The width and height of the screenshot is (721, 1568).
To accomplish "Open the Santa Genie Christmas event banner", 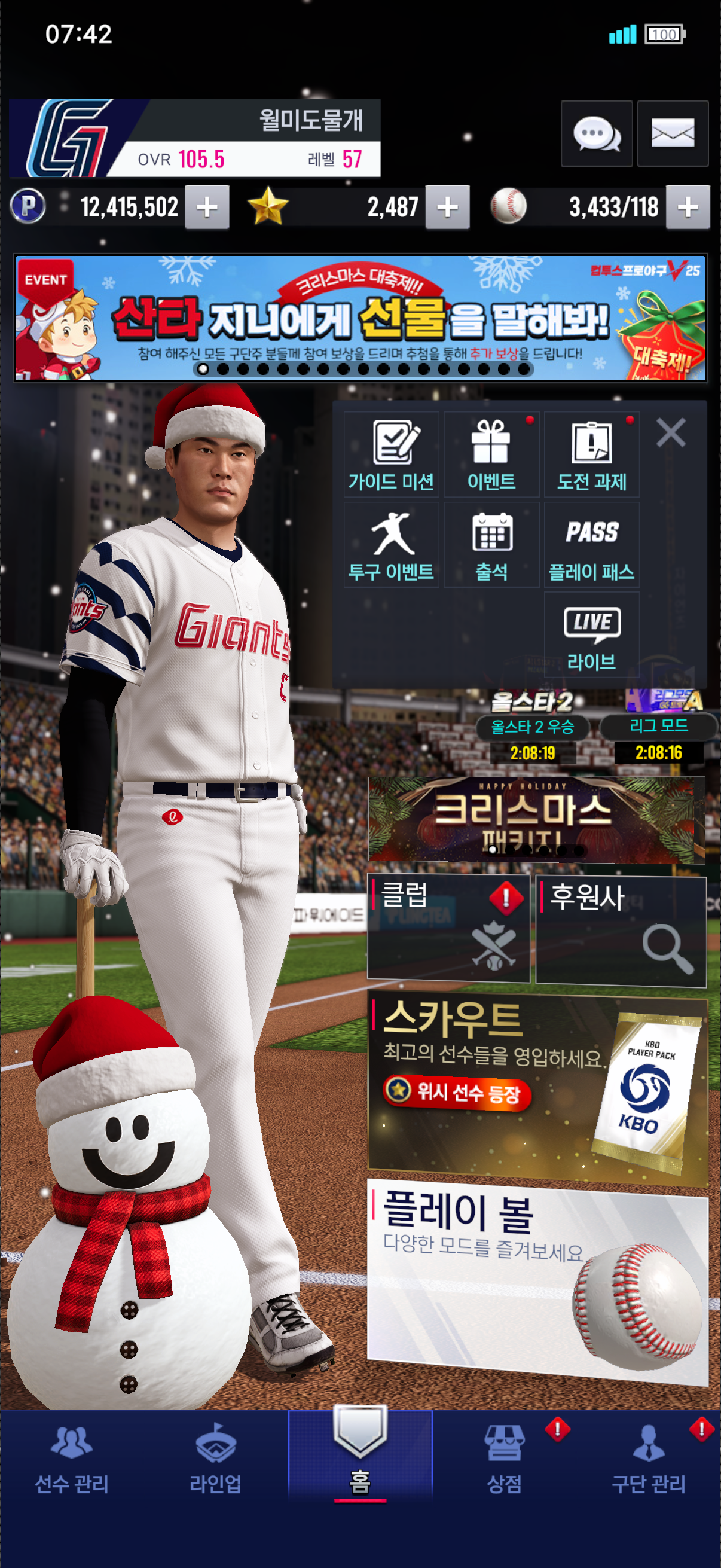I will point(360,318).
